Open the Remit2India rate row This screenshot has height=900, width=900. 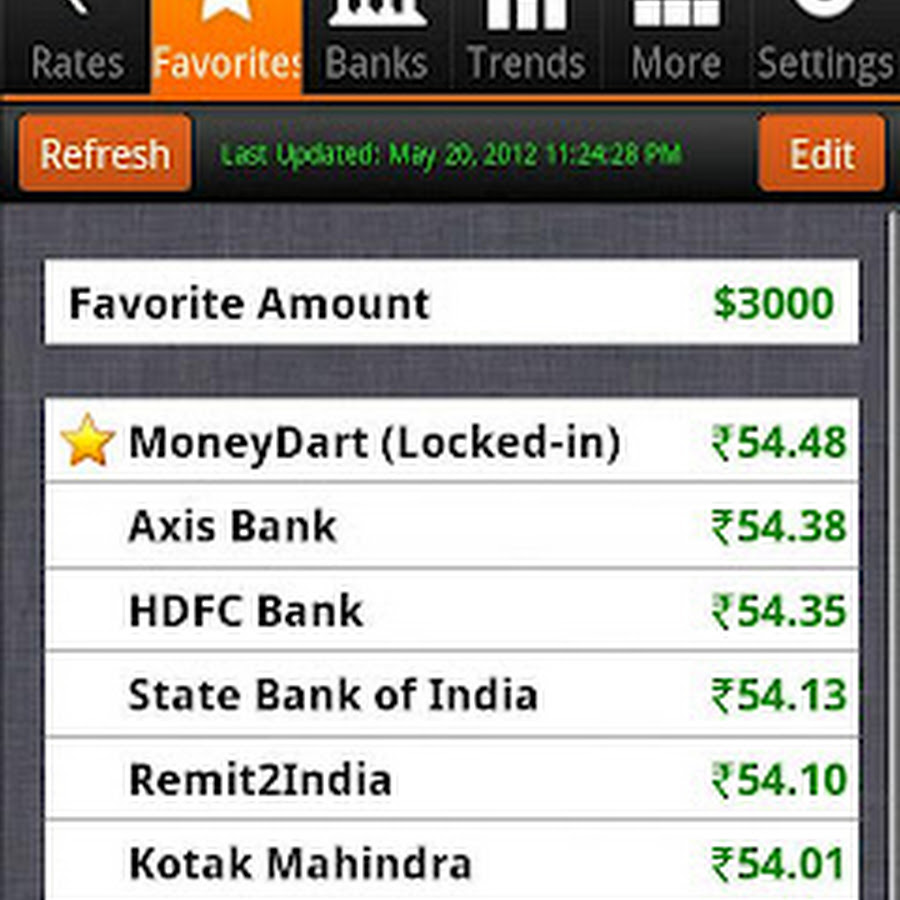(451, 779)
